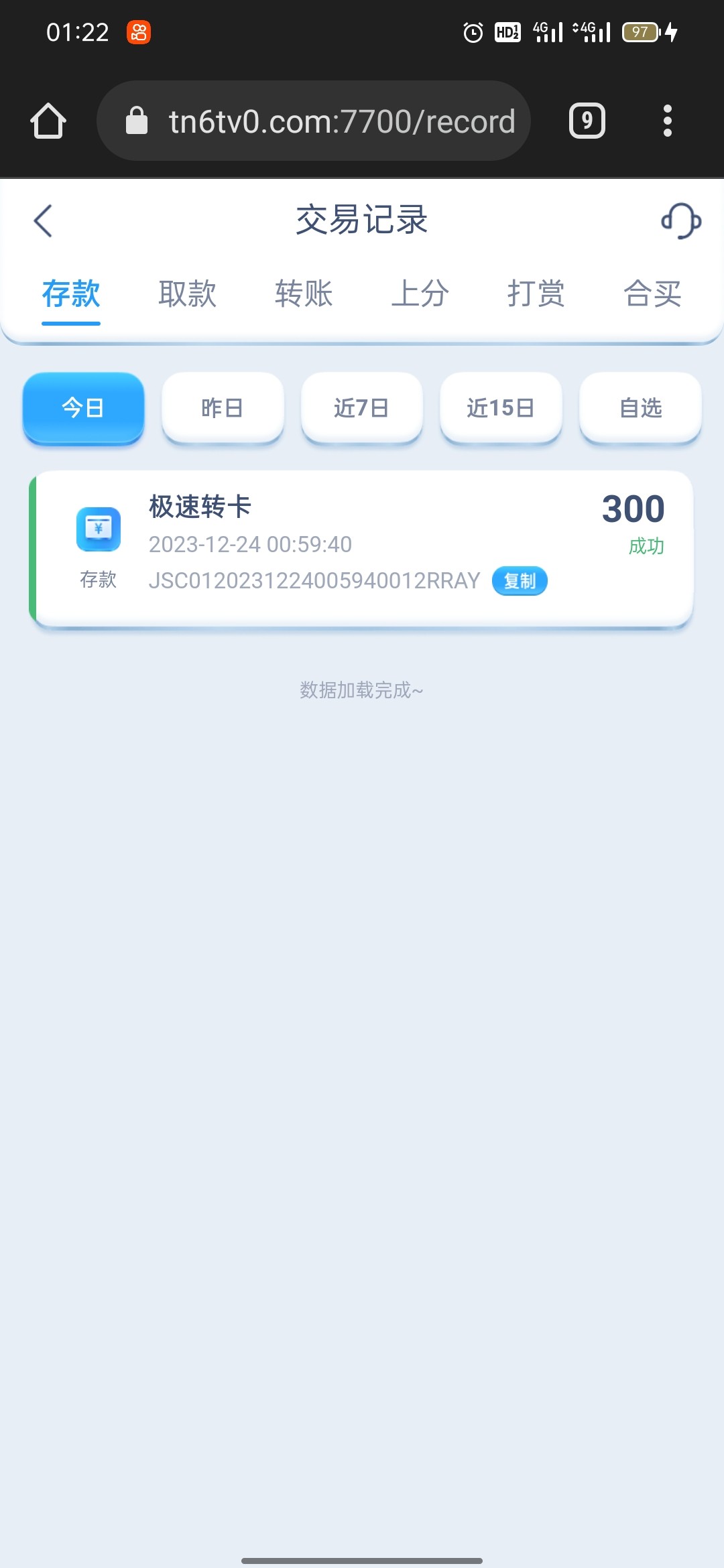Viewport: 724px width, 1568px height.
Task: Go back from 交易记录 page
Action: [43, 221]
